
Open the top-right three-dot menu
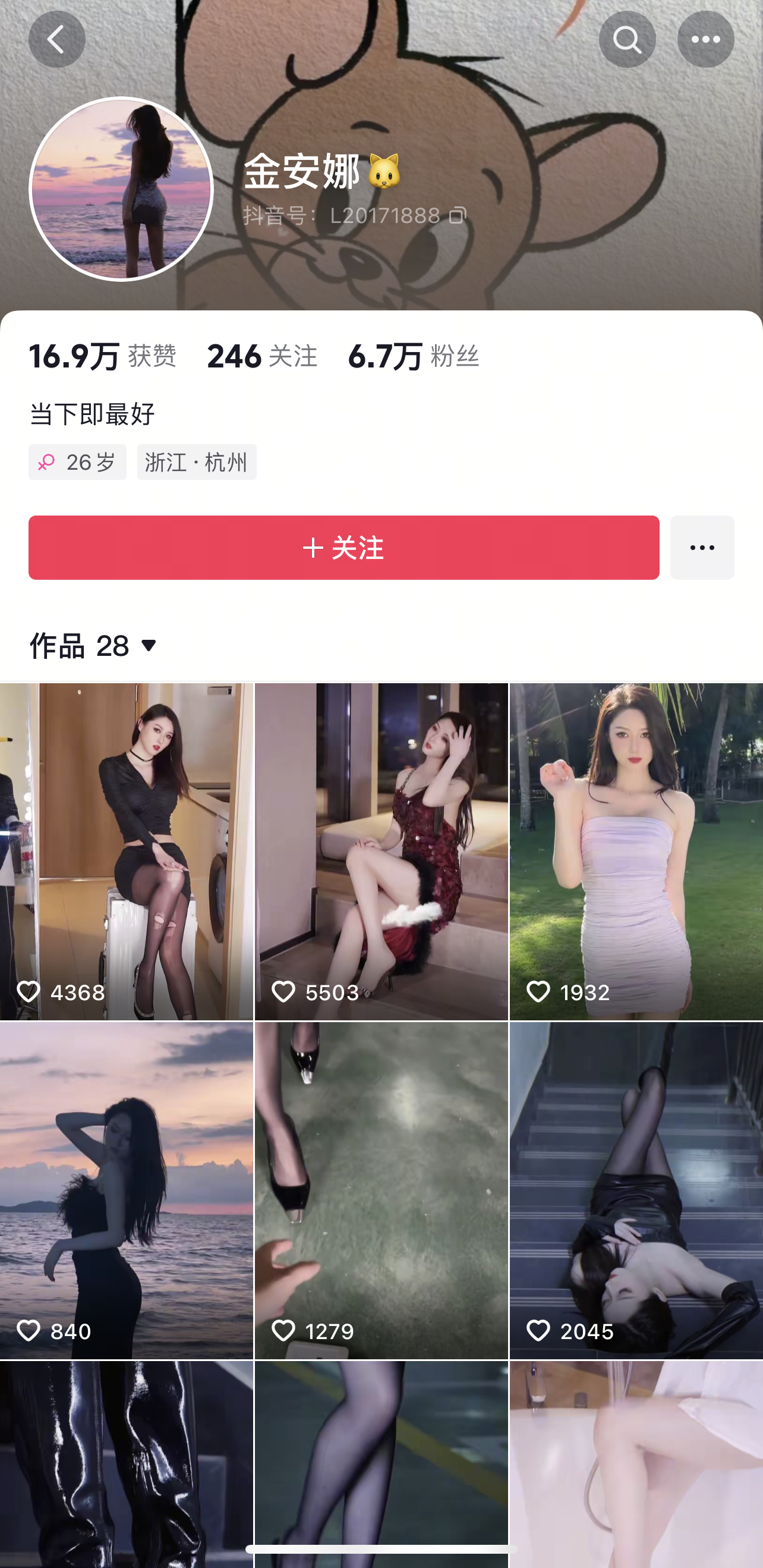pos(705,40)
